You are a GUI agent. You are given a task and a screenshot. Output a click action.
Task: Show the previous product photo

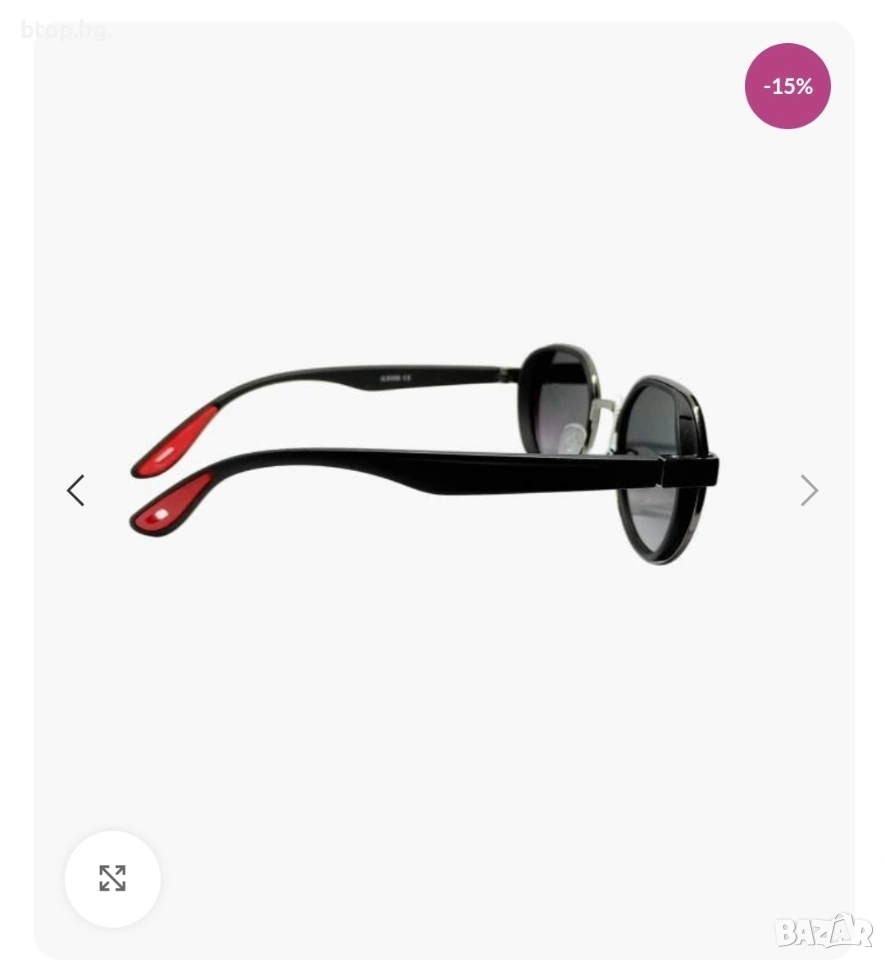click(76, 490)
